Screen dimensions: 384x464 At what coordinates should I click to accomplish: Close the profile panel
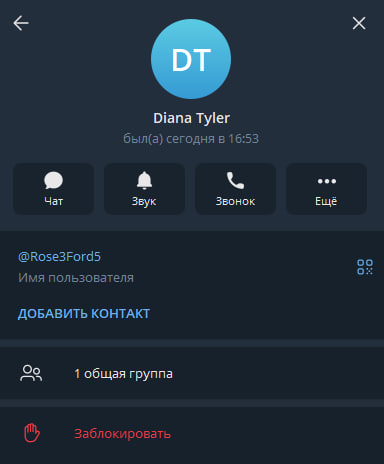click(x=359, y=23)
